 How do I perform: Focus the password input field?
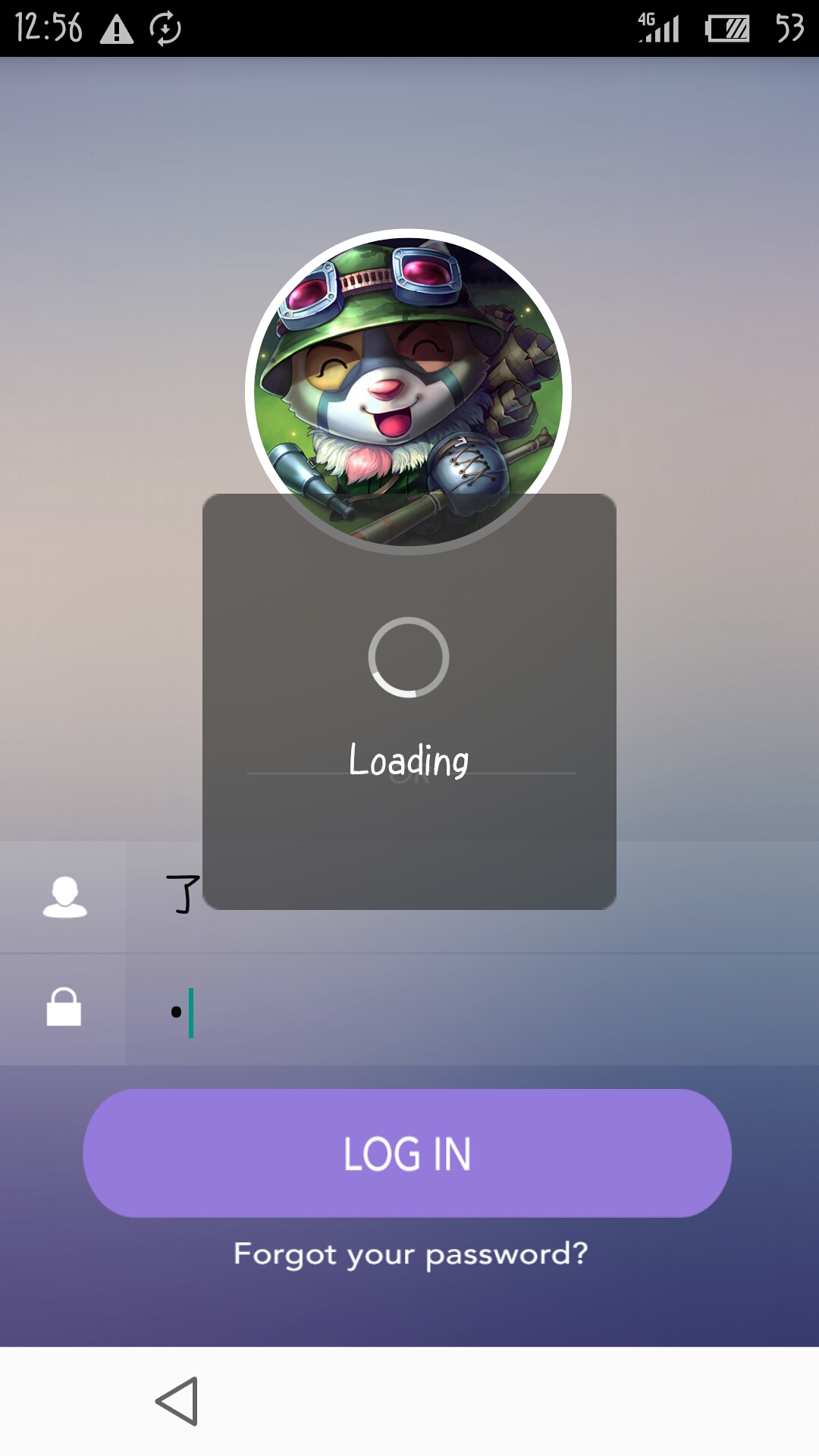click(472, 1010)
